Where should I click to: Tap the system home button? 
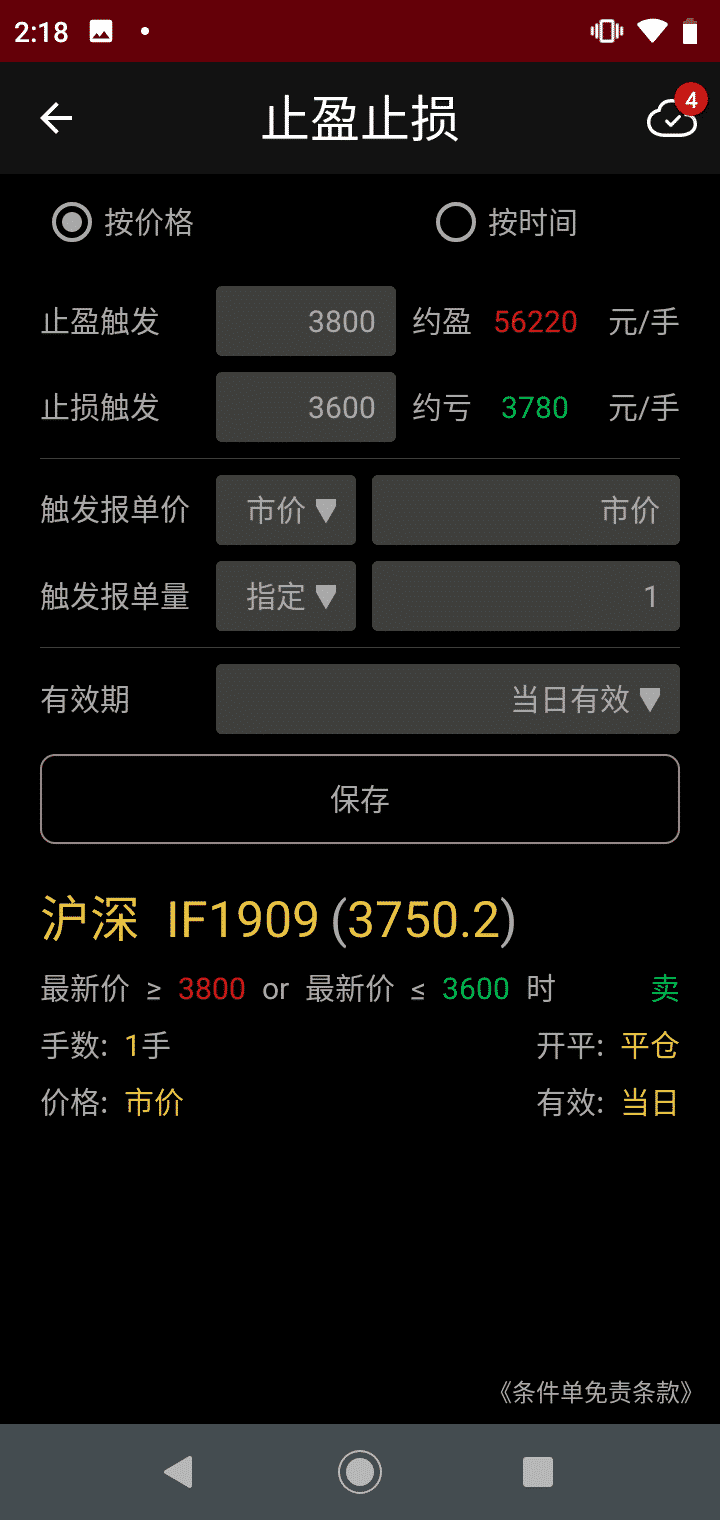point(360,1472)
